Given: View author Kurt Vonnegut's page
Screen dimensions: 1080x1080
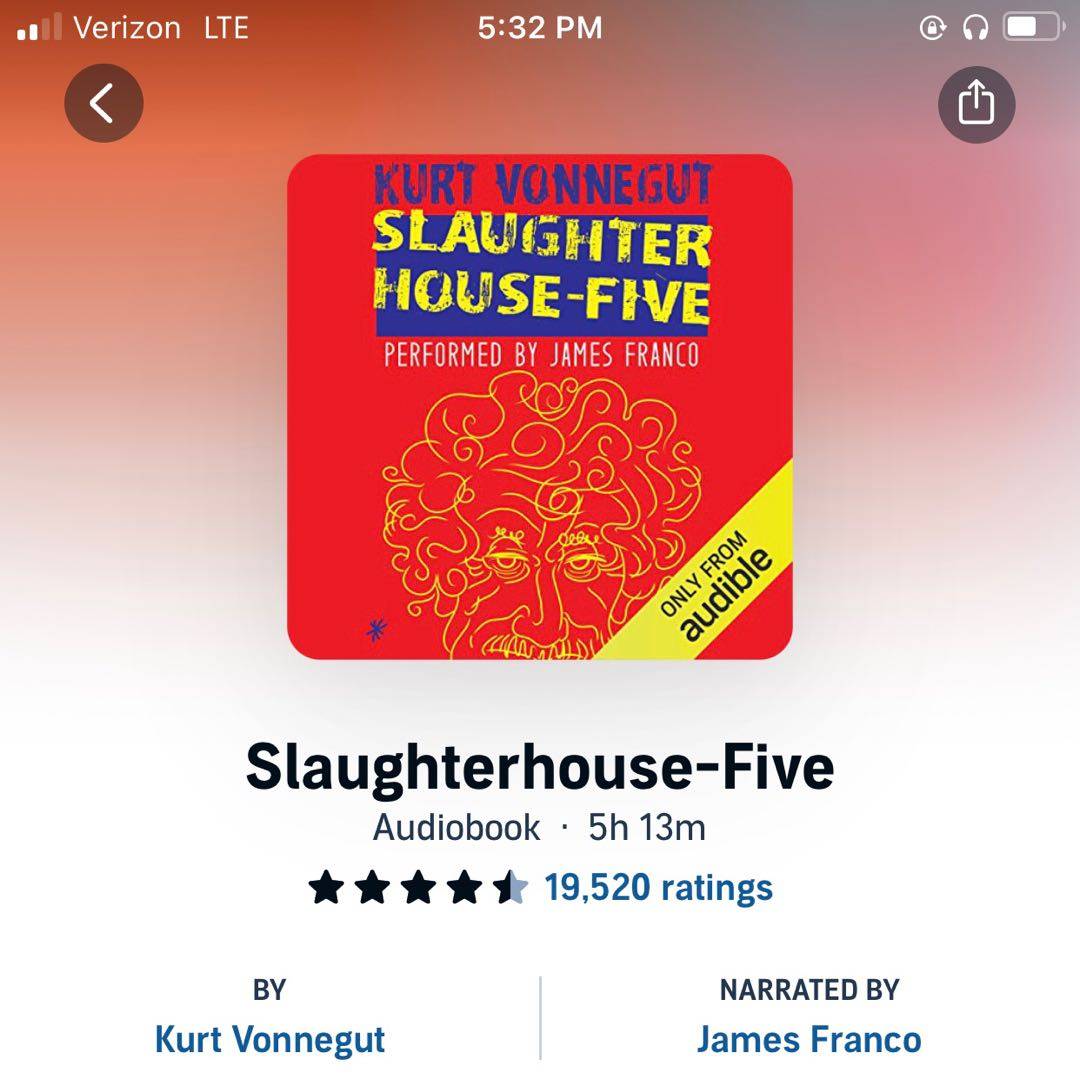Looking at the screenshot, I should pyautogui.click(x=270, y=1039).
